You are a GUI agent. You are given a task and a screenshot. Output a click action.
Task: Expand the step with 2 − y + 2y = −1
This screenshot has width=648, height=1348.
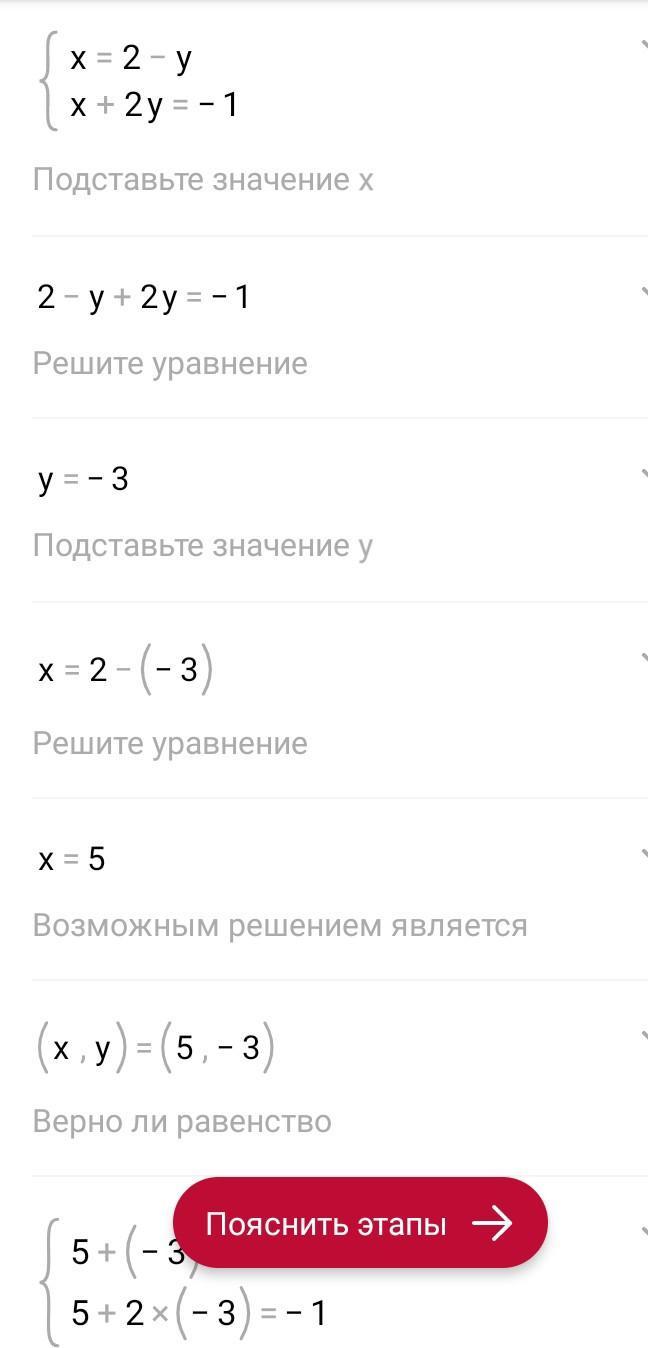[641, 292]
